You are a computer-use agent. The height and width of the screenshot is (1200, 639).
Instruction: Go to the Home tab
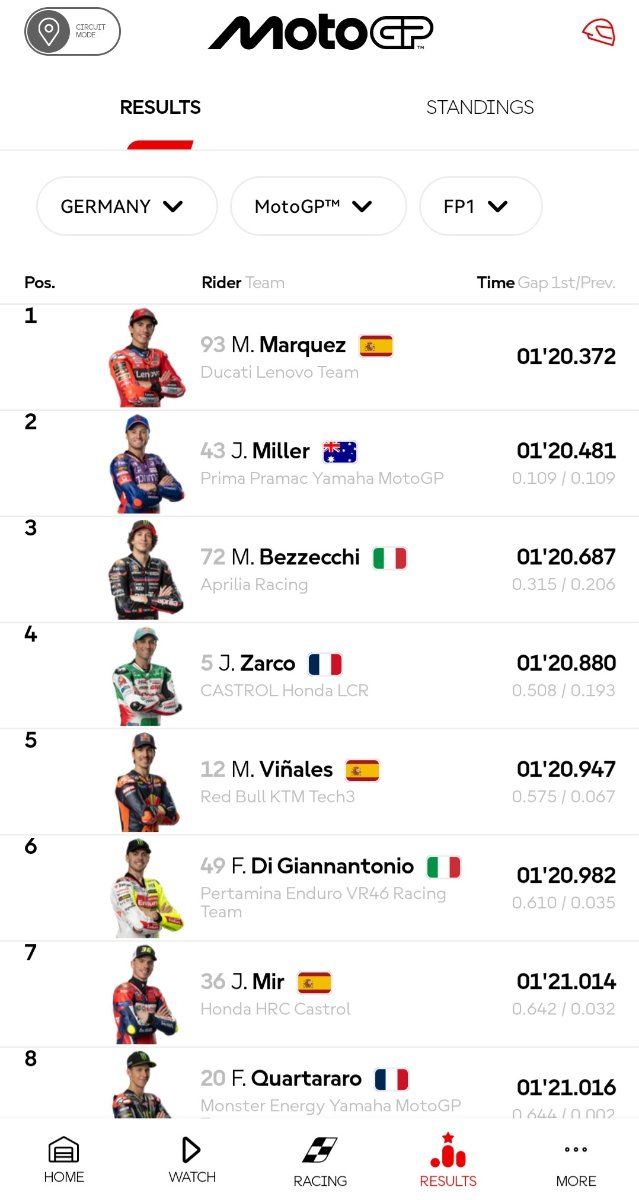[64, 1160]
